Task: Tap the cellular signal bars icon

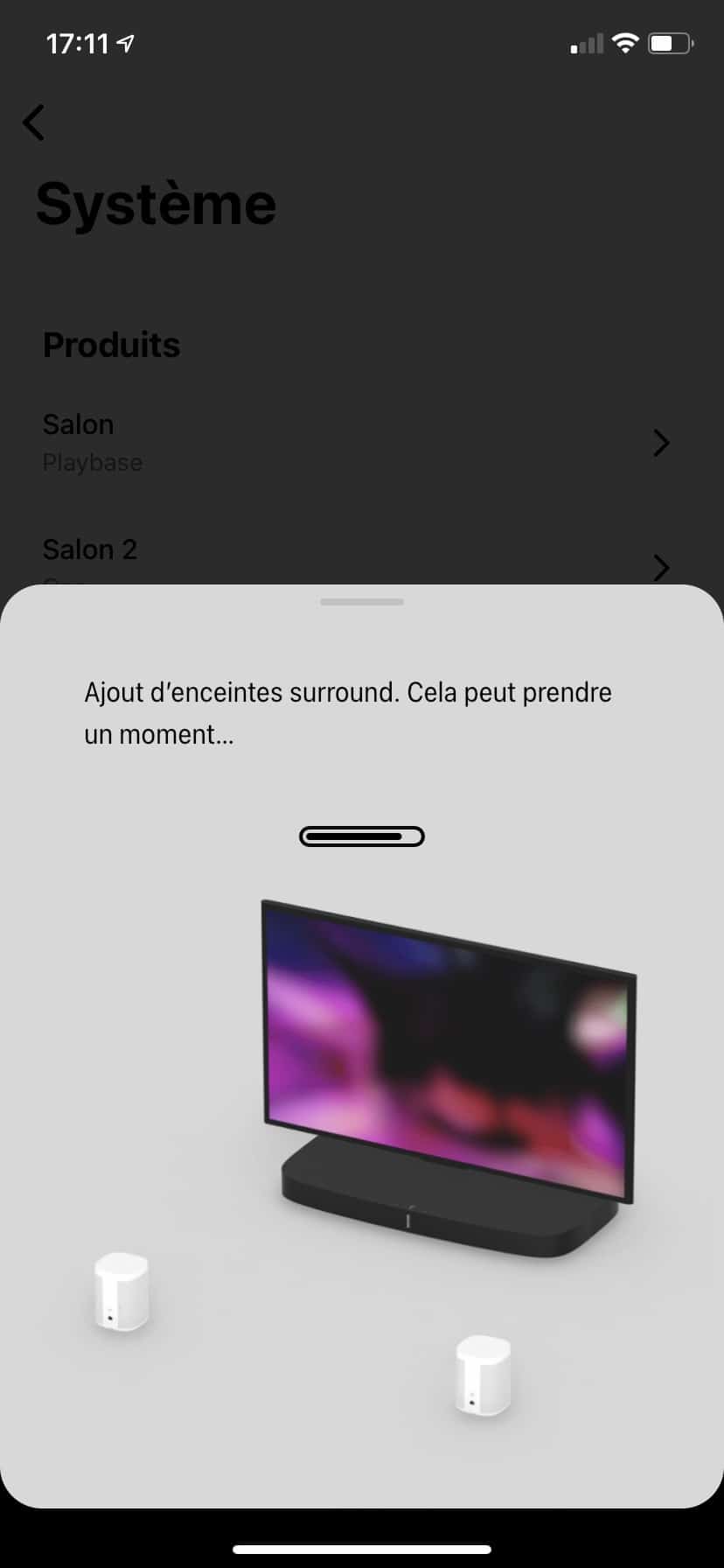Action: point(584,42)
